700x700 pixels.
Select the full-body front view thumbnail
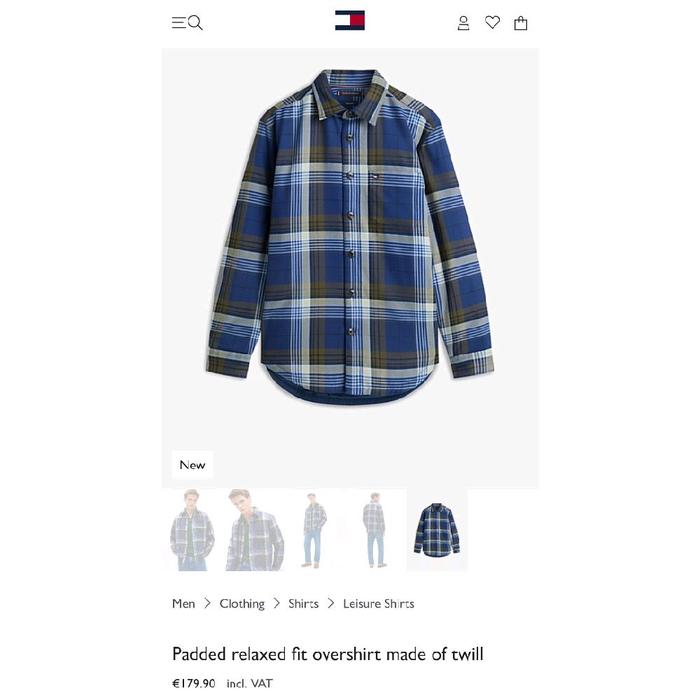(x=314, y=530)
